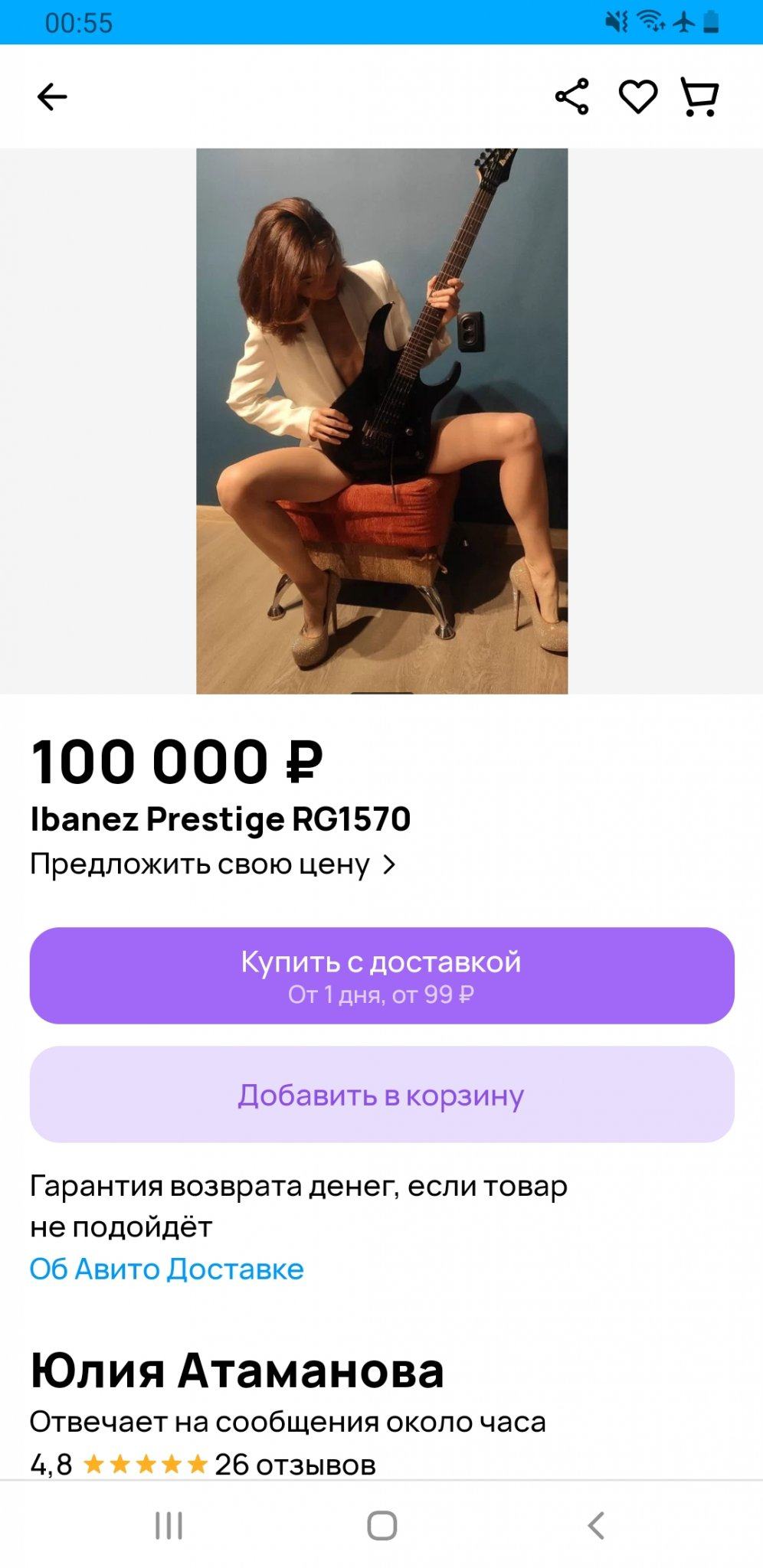Tap the system home button
This screenshot has height=1568, width=763.
[x=381, y=1525]
